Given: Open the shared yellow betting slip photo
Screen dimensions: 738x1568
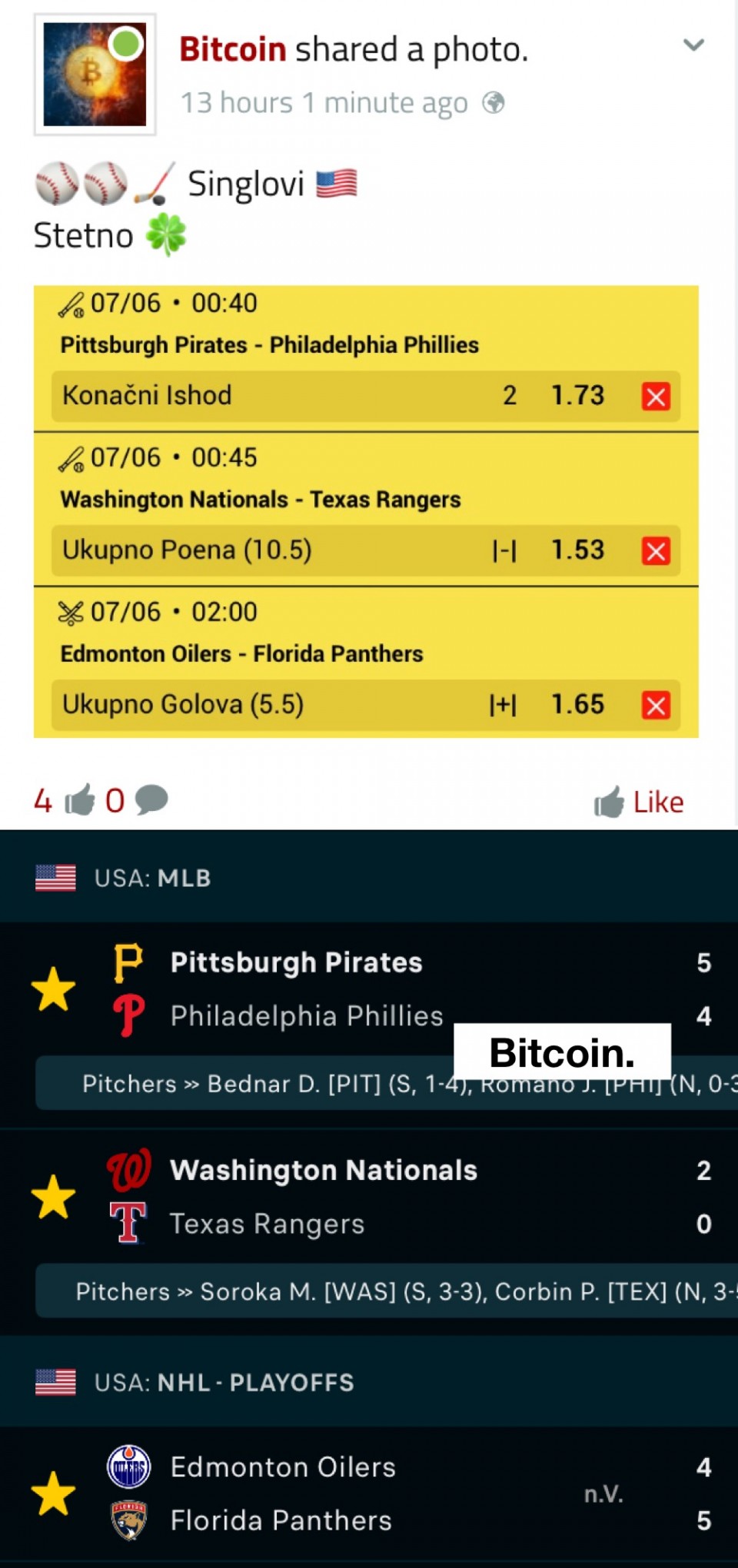Looking at the screenshot, I should (x=366, y=511).
